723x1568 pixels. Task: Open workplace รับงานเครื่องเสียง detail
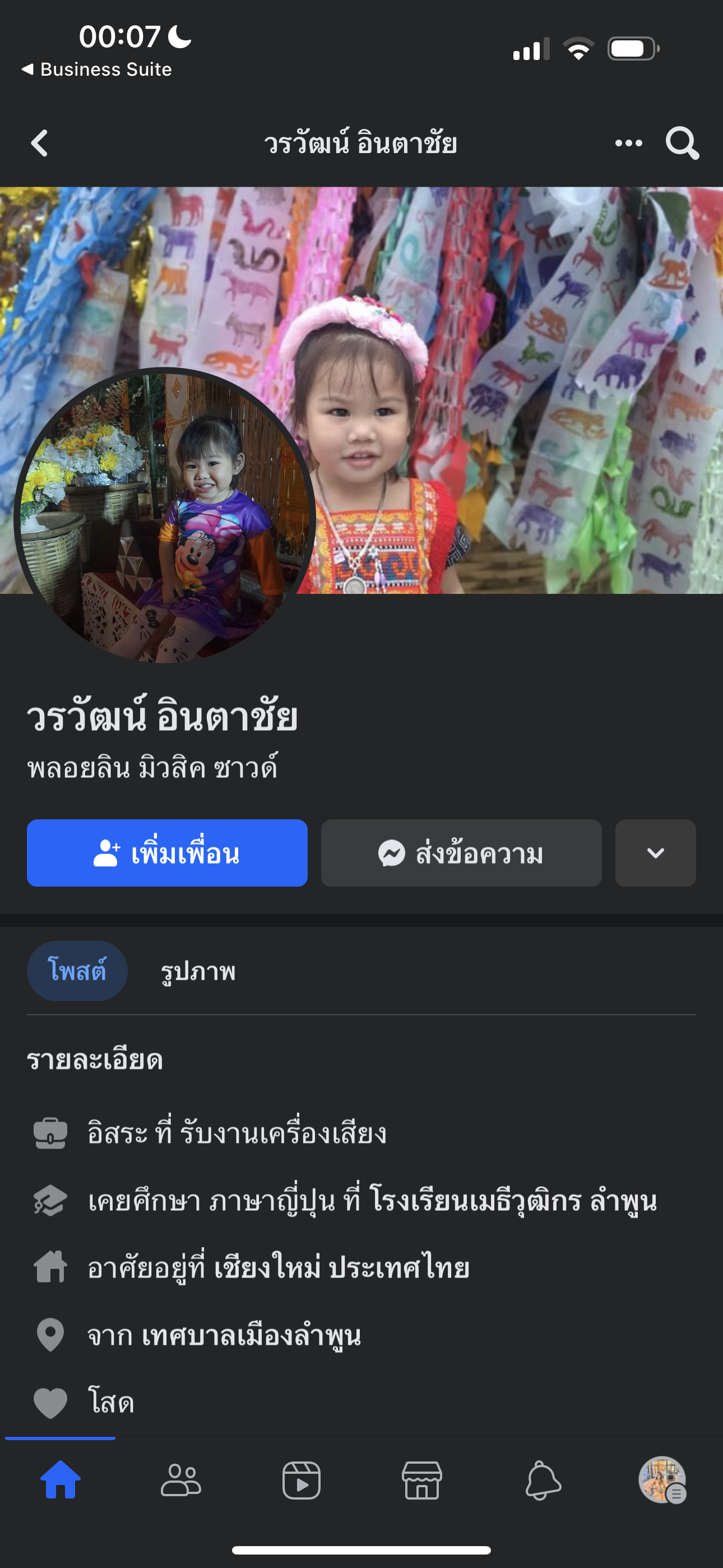[x=283, y=1133]
